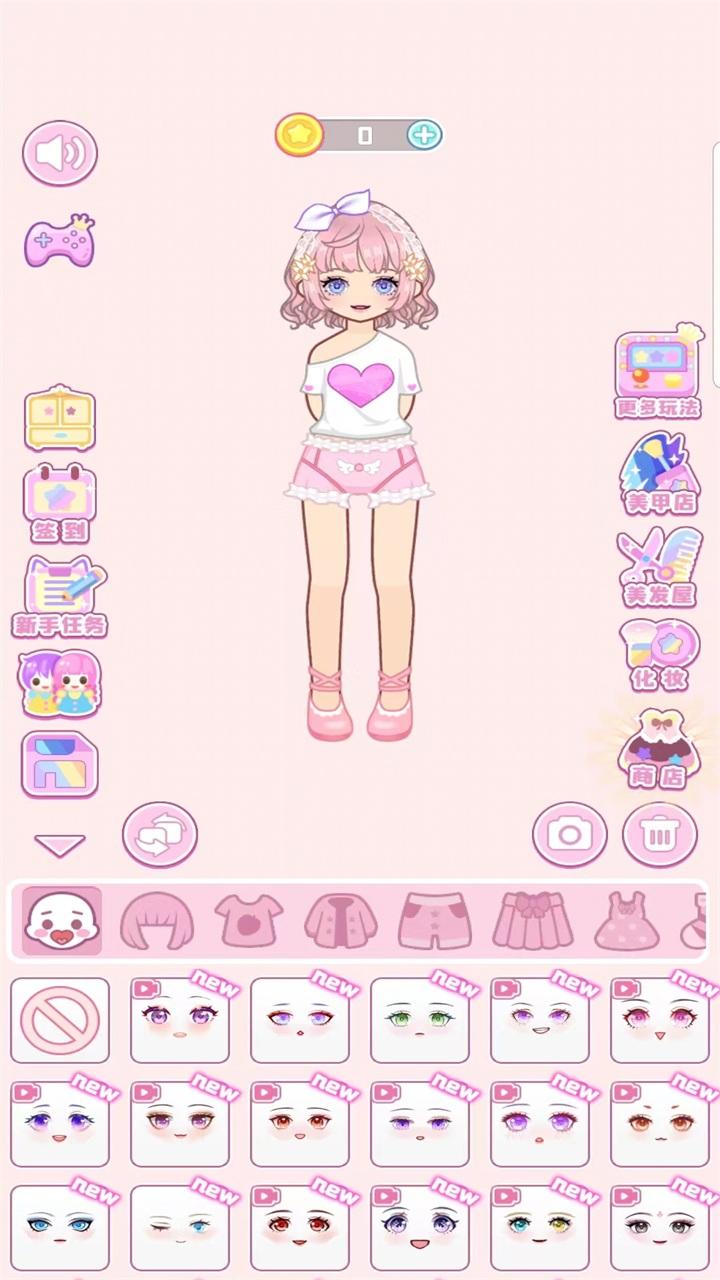This screenshot has width=720, height=1280.
Task: Save the character with the floppy disk
Action: tap(60, 765)
